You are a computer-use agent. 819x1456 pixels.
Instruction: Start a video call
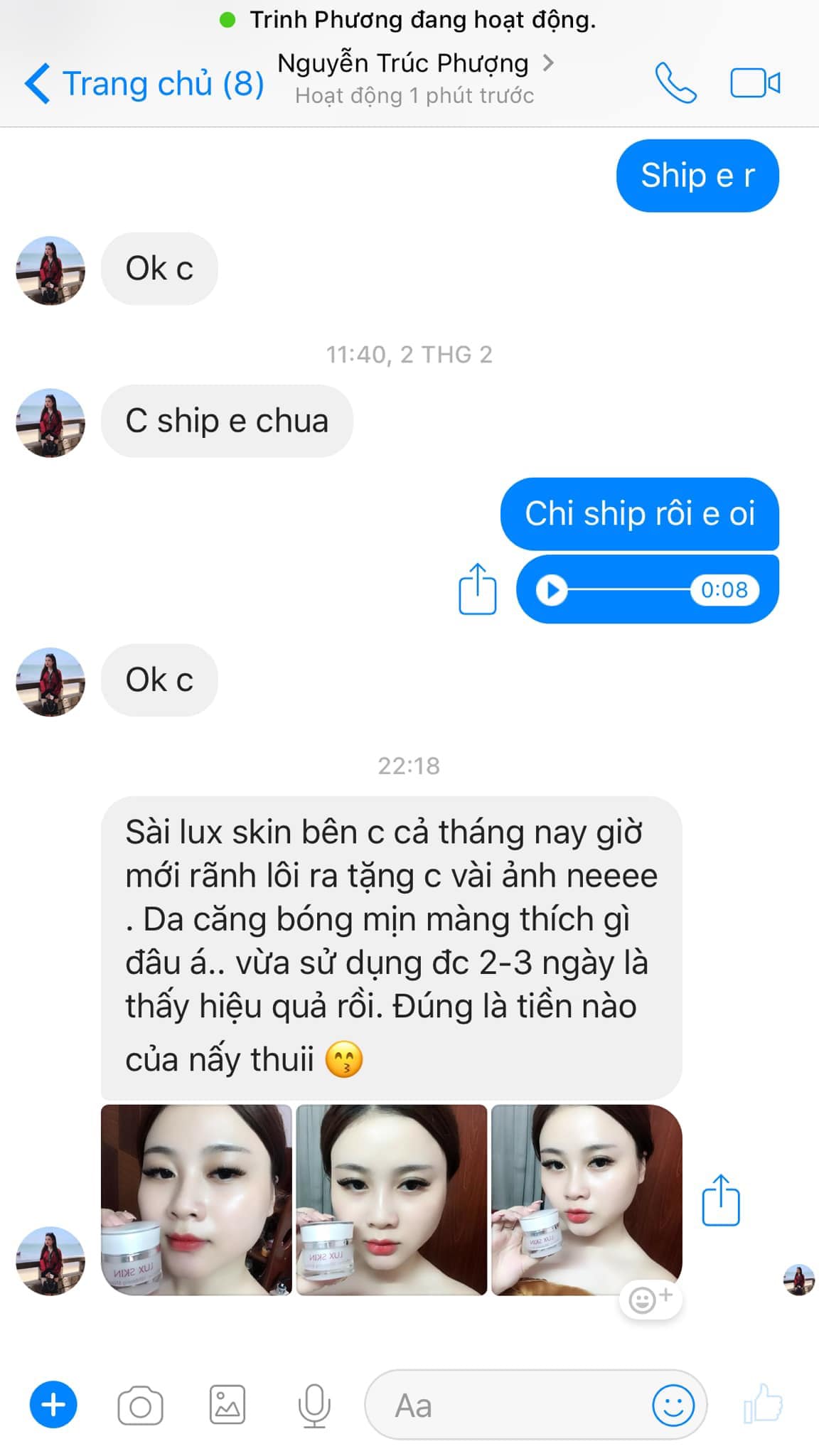[755, 83]
